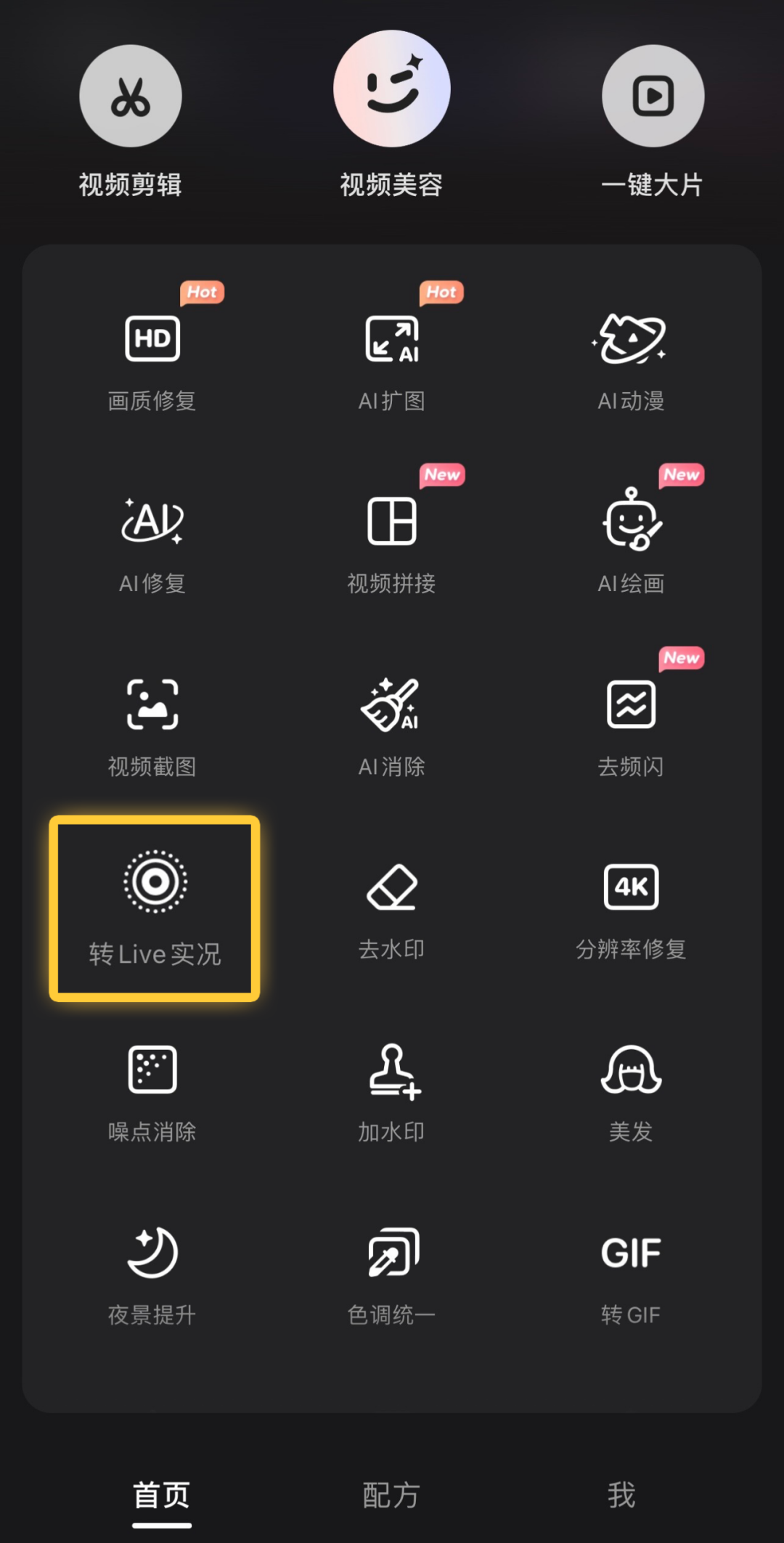Tap the highlighted 转Live实况 tool
The image size is (784, 1543).
point(155,908)
